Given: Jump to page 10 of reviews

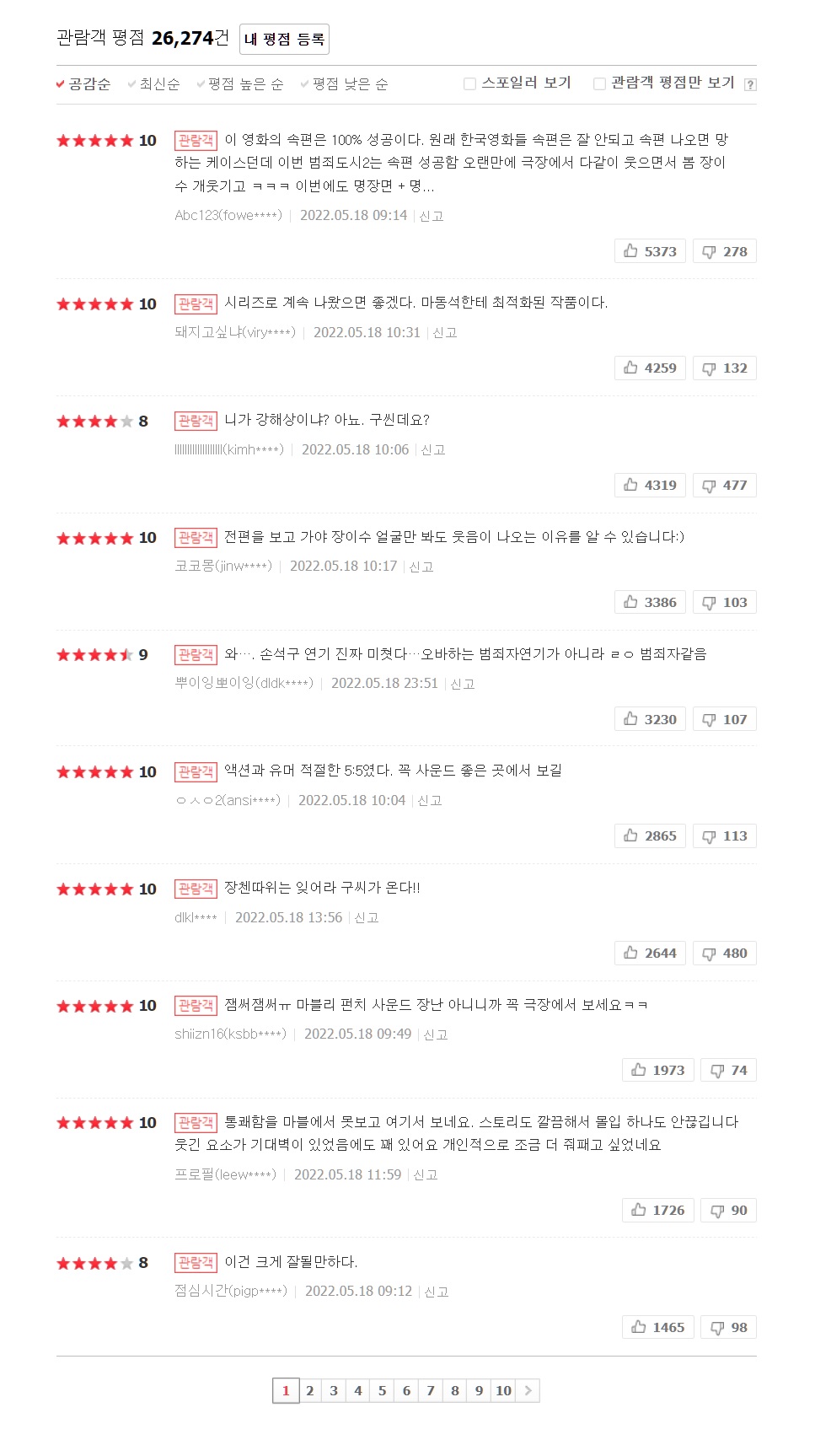Looking at the screenshot, I should (x=503, y=1390).
